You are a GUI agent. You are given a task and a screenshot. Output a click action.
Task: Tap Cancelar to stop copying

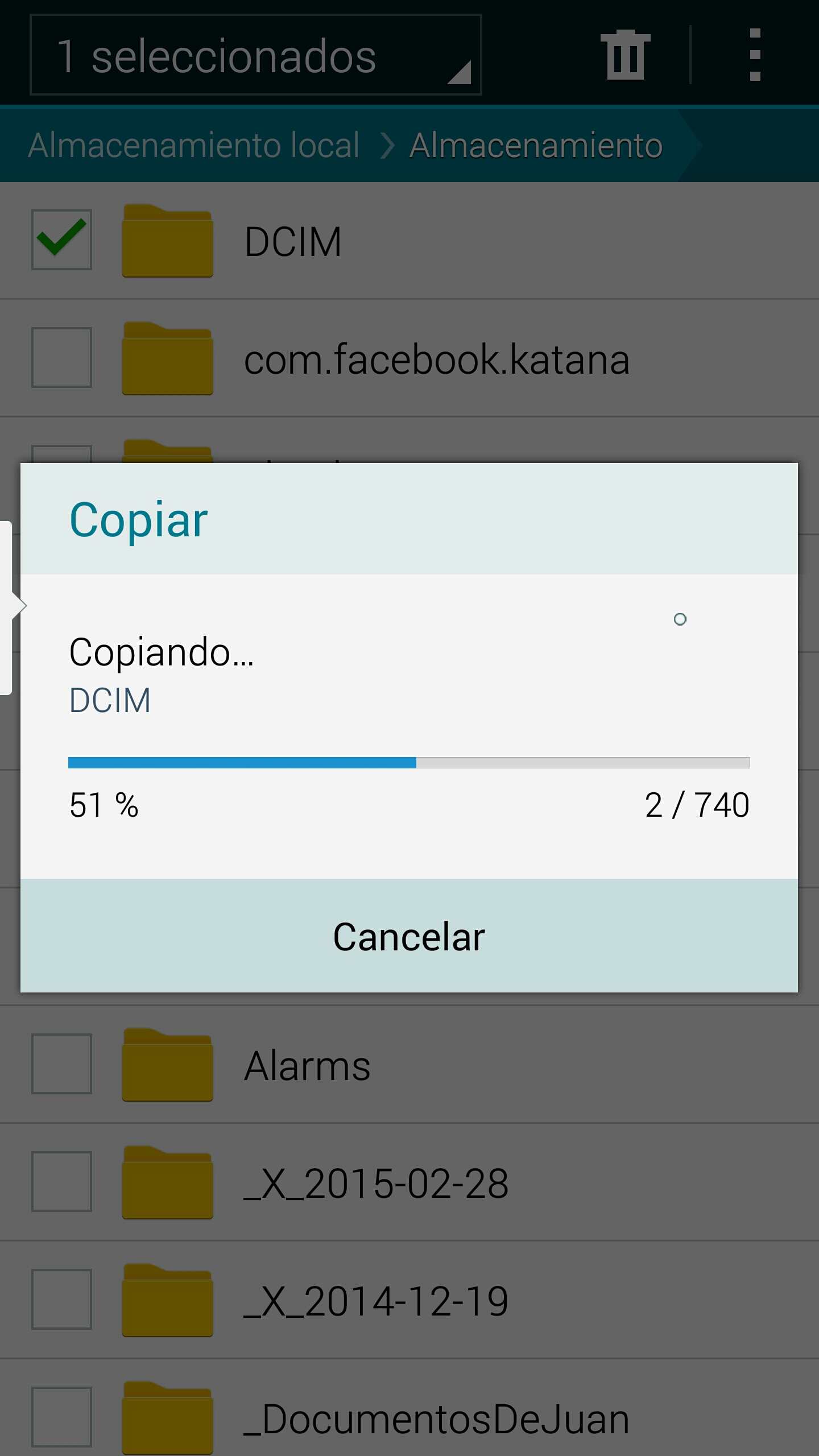coord(409,936)
